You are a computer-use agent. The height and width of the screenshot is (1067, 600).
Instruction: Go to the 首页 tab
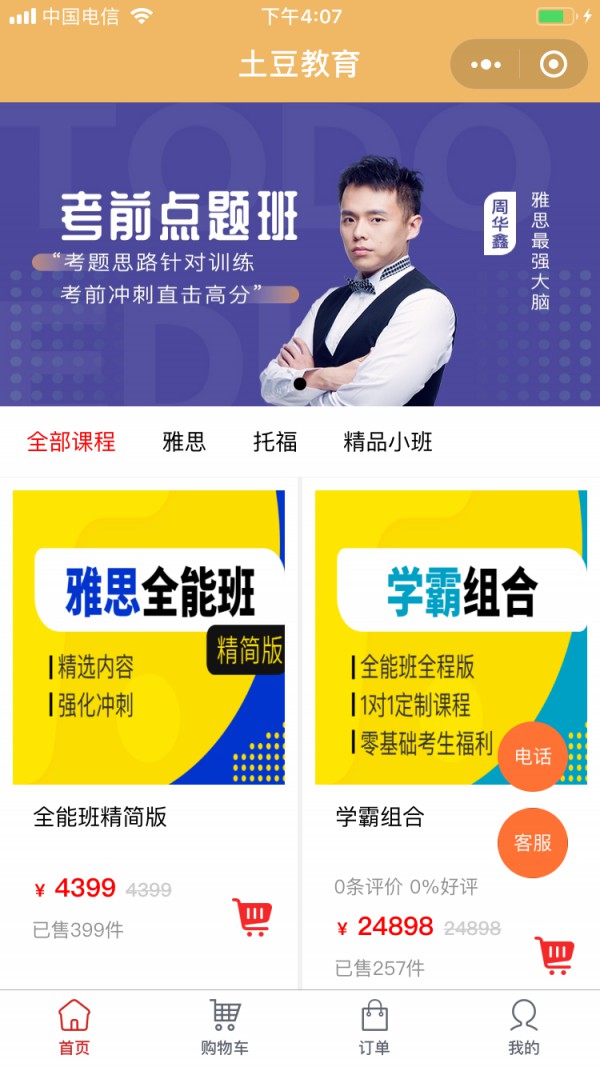74,1027
